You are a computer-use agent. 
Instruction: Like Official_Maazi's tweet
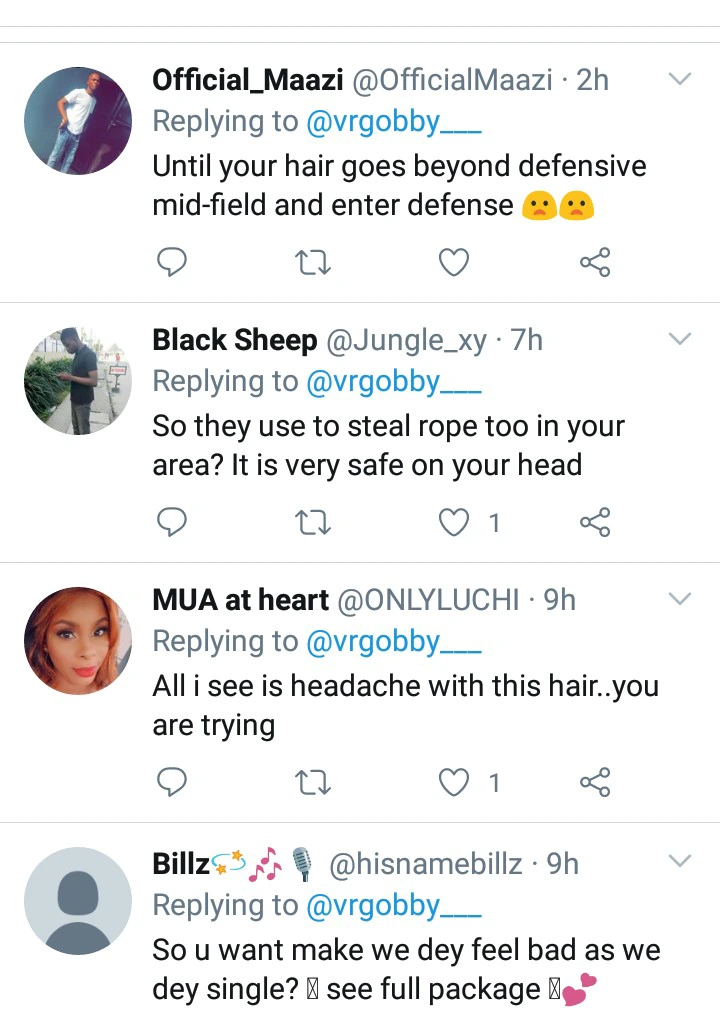(455, 262)
